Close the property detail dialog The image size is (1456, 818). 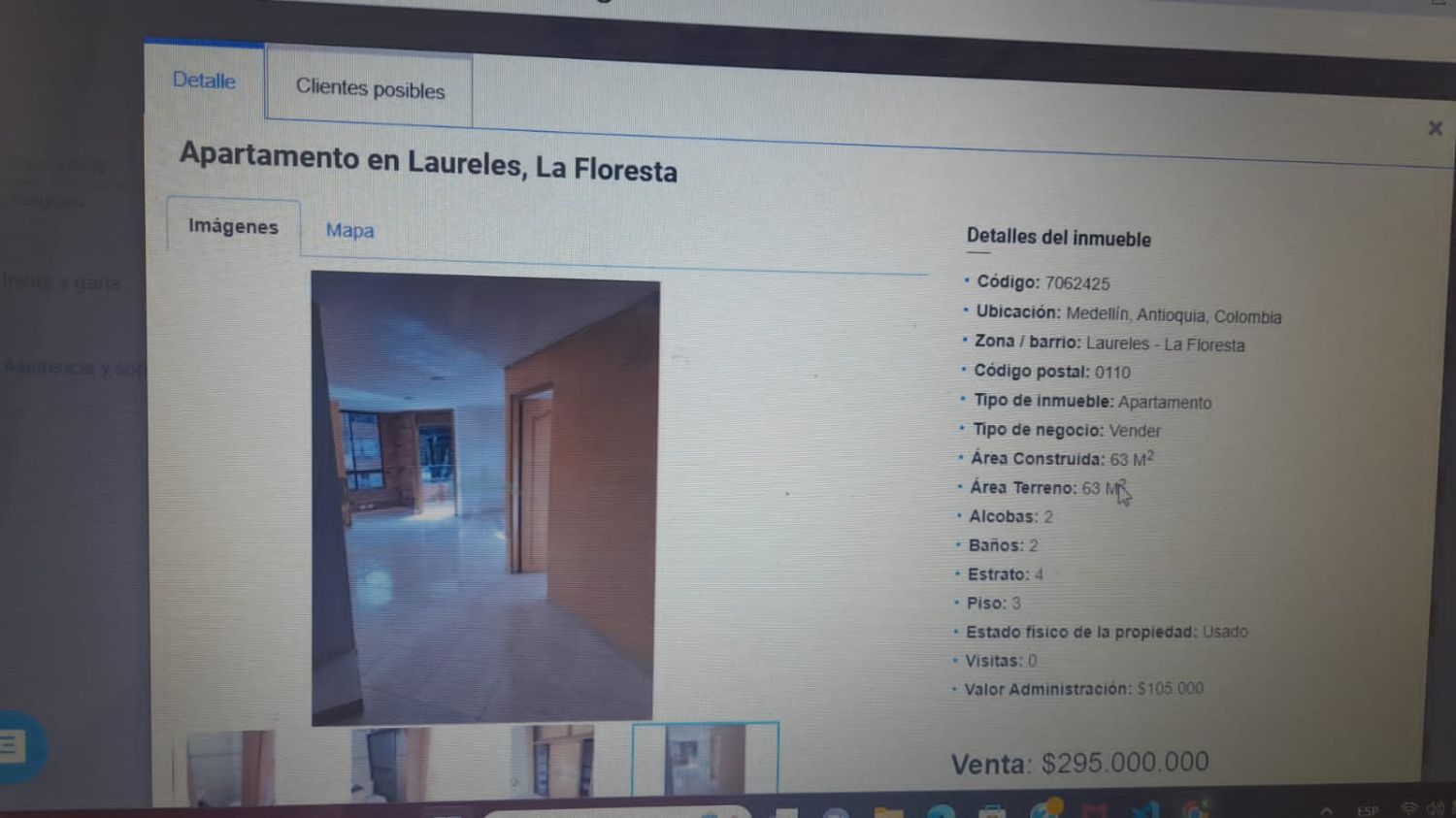pos(1435,128)
